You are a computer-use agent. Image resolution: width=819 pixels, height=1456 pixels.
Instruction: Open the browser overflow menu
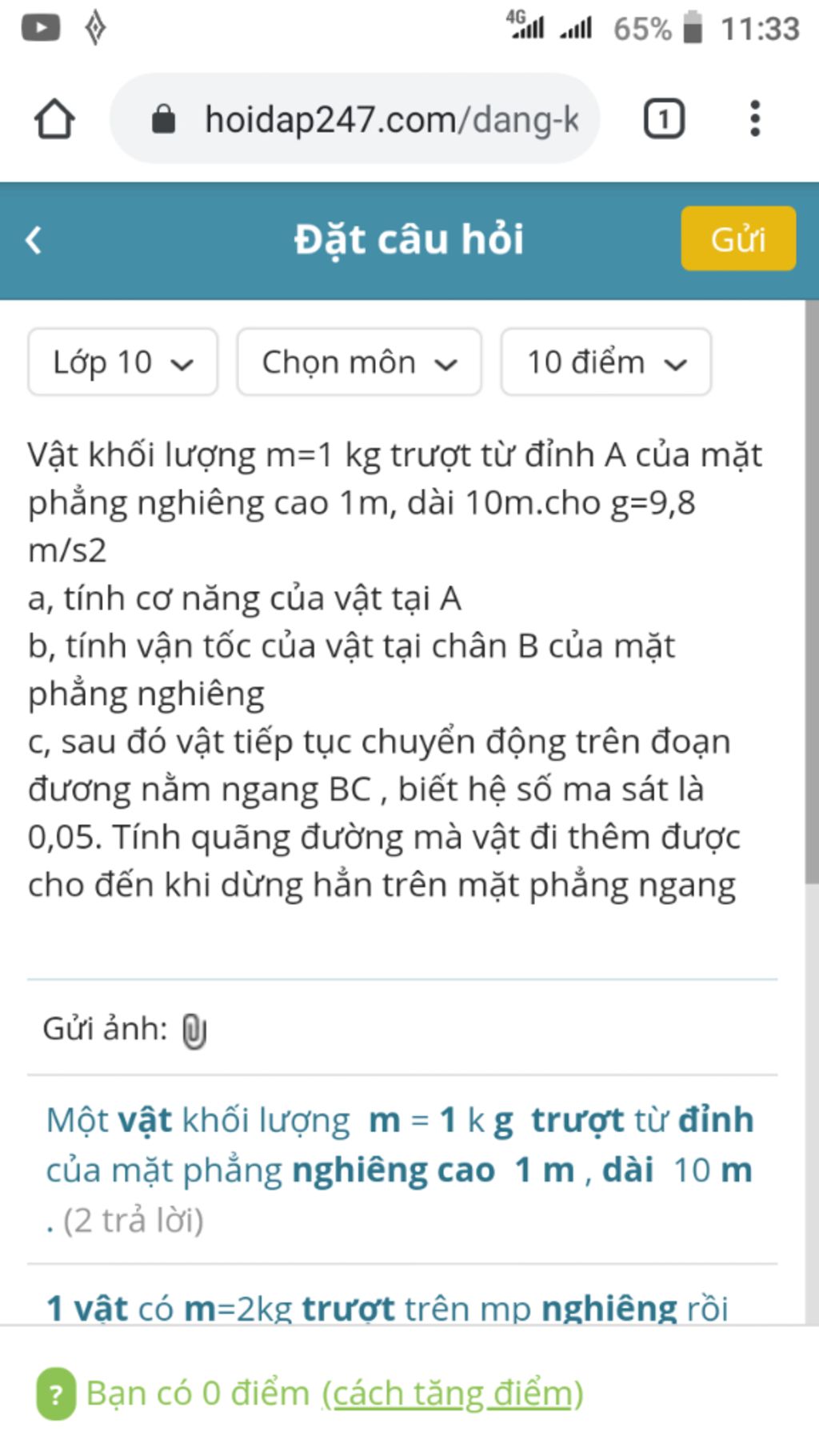[754, 120]
